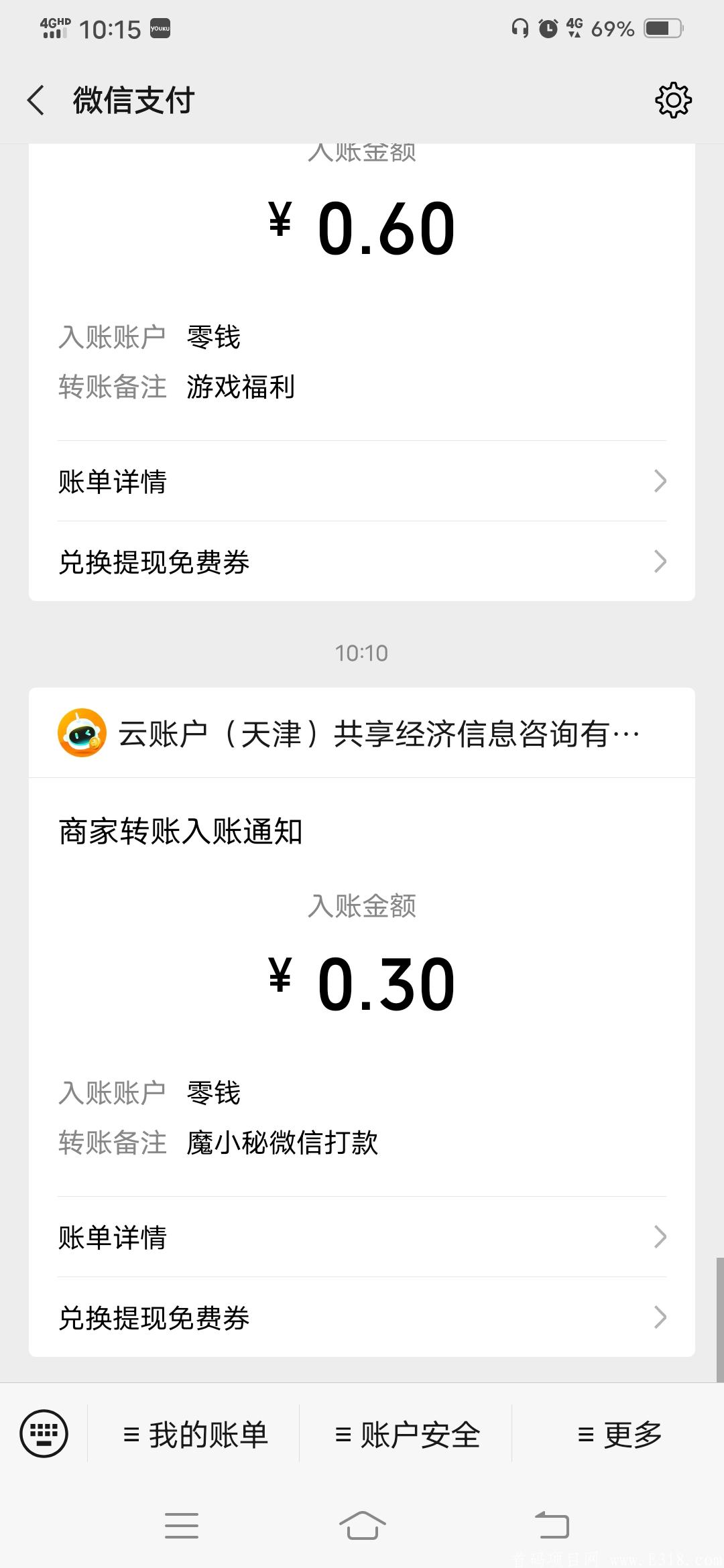Tap 兑换提现免费券 under the ¥0.60 entry

point(362,564)
